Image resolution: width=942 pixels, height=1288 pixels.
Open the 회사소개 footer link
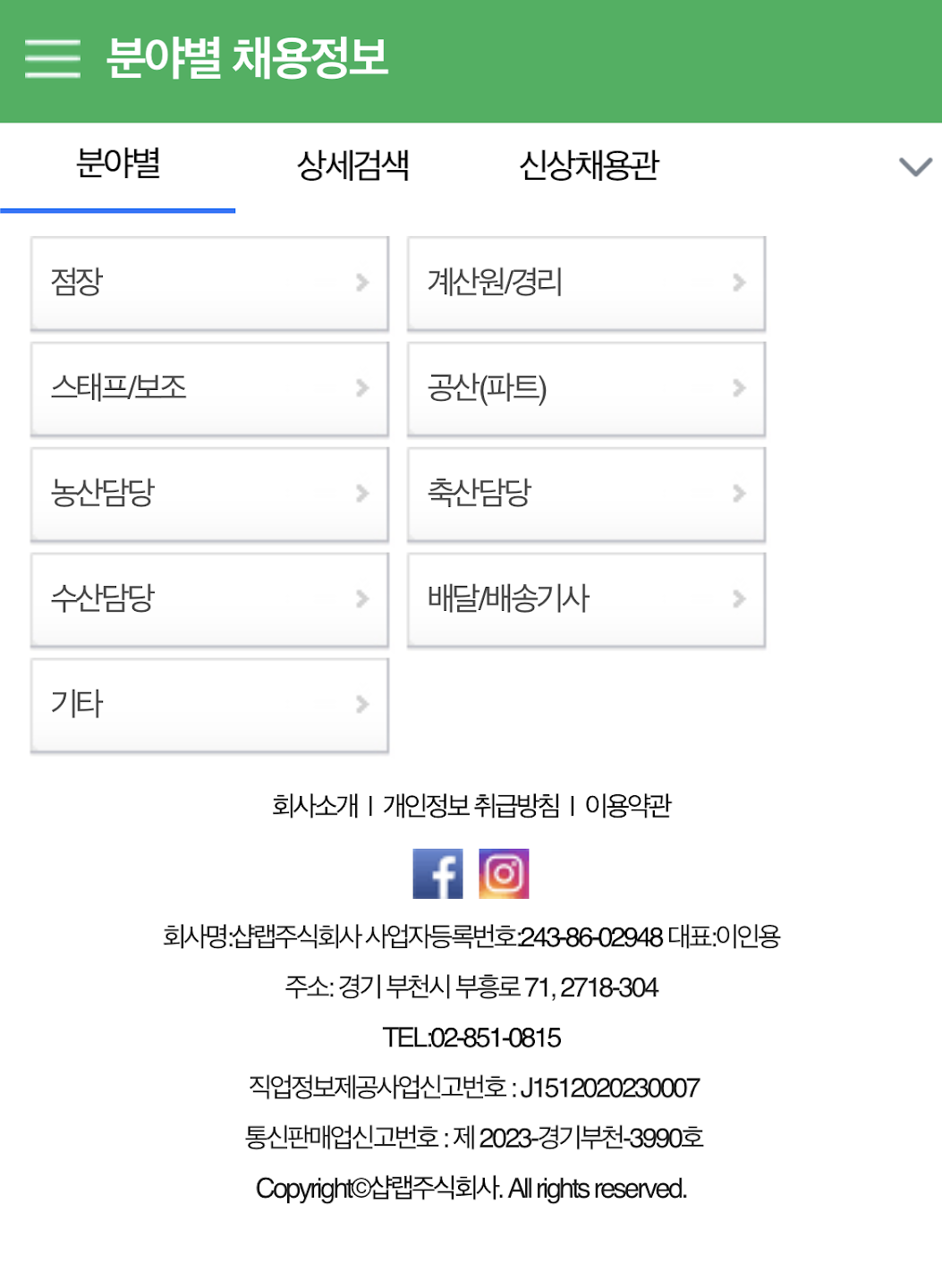coord(314,806)
